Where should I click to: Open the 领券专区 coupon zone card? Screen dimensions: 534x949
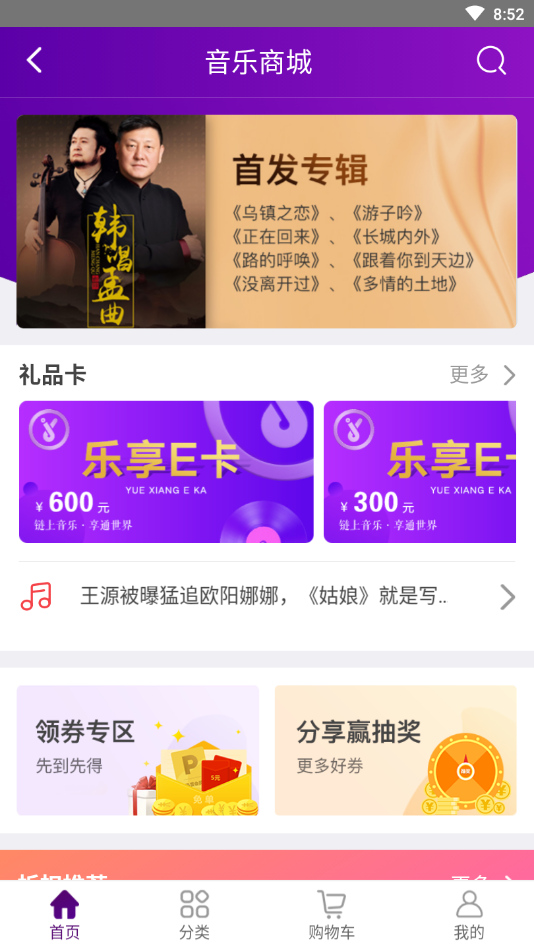(x=138, y=750)
